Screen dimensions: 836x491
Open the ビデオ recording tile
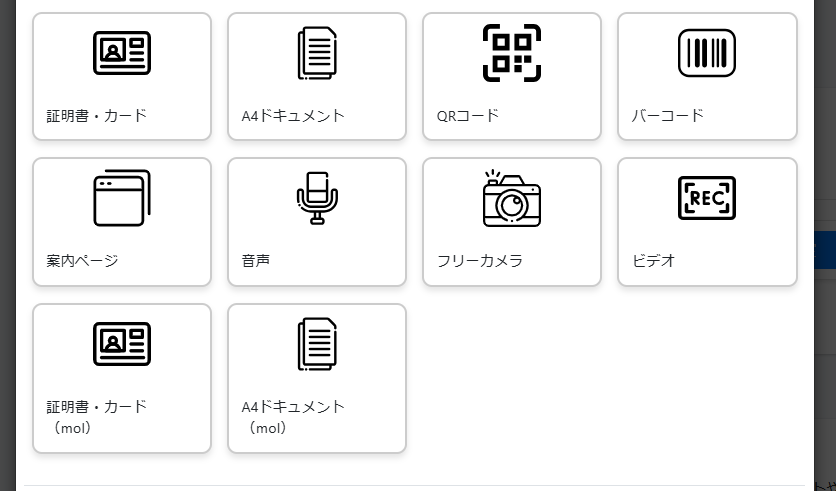[x=707, y=221]
